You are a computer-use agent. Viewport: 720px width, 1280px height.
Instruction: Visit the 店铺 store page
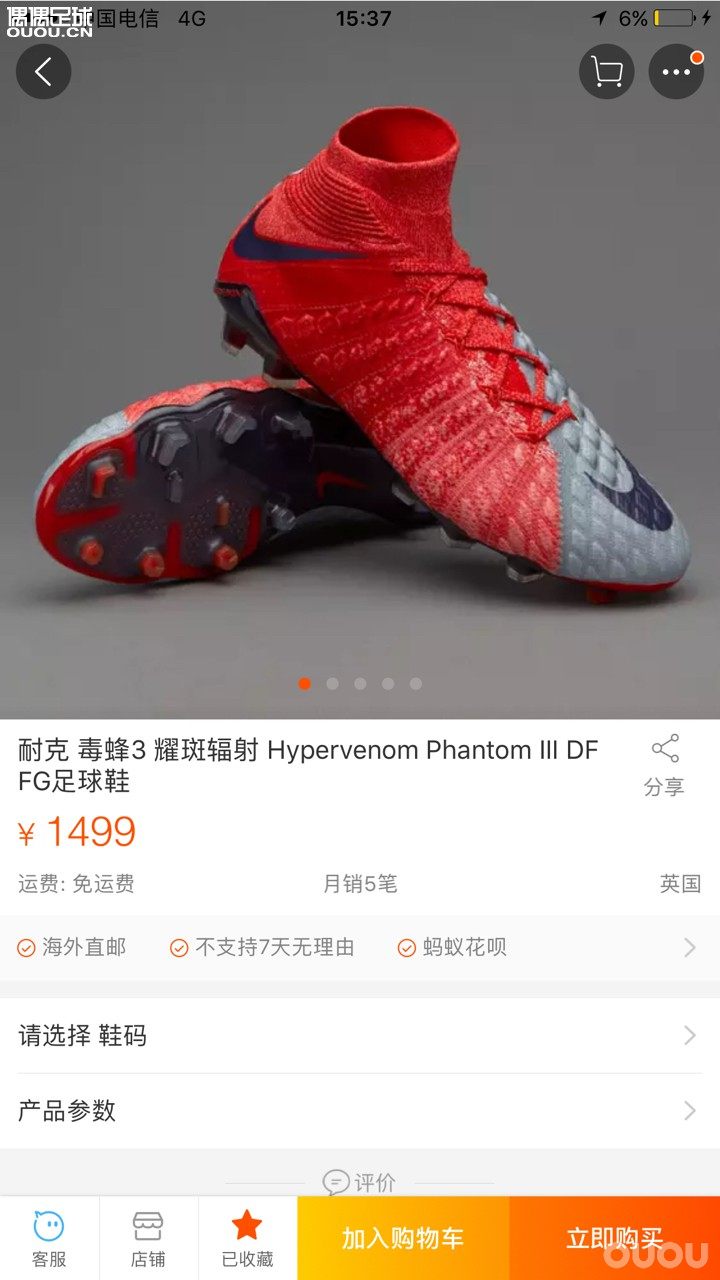tap(148, 1238)
